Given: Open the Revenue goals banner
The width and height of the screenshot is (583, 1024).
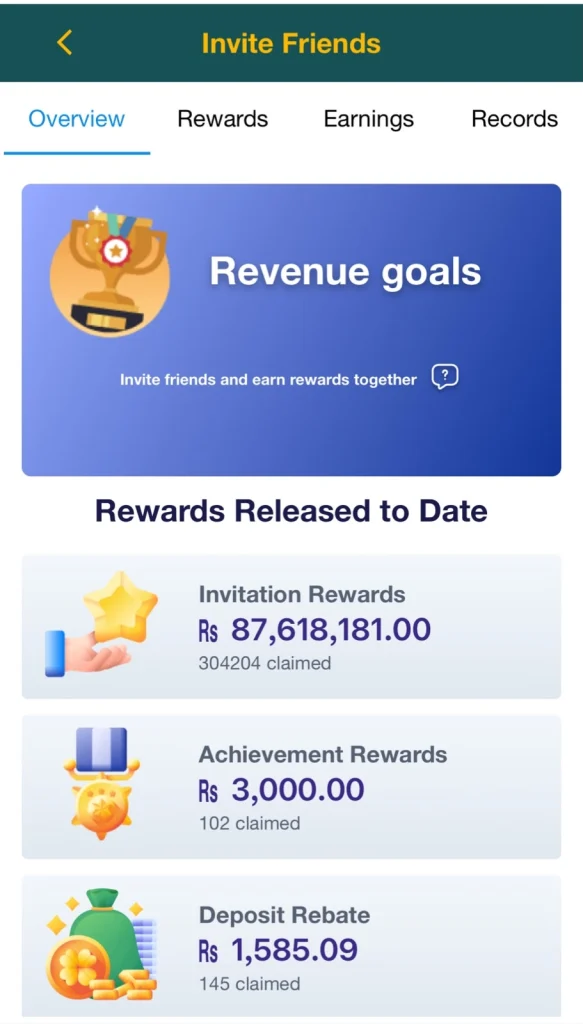Looking at the screenshot, I should coord(291,330).
